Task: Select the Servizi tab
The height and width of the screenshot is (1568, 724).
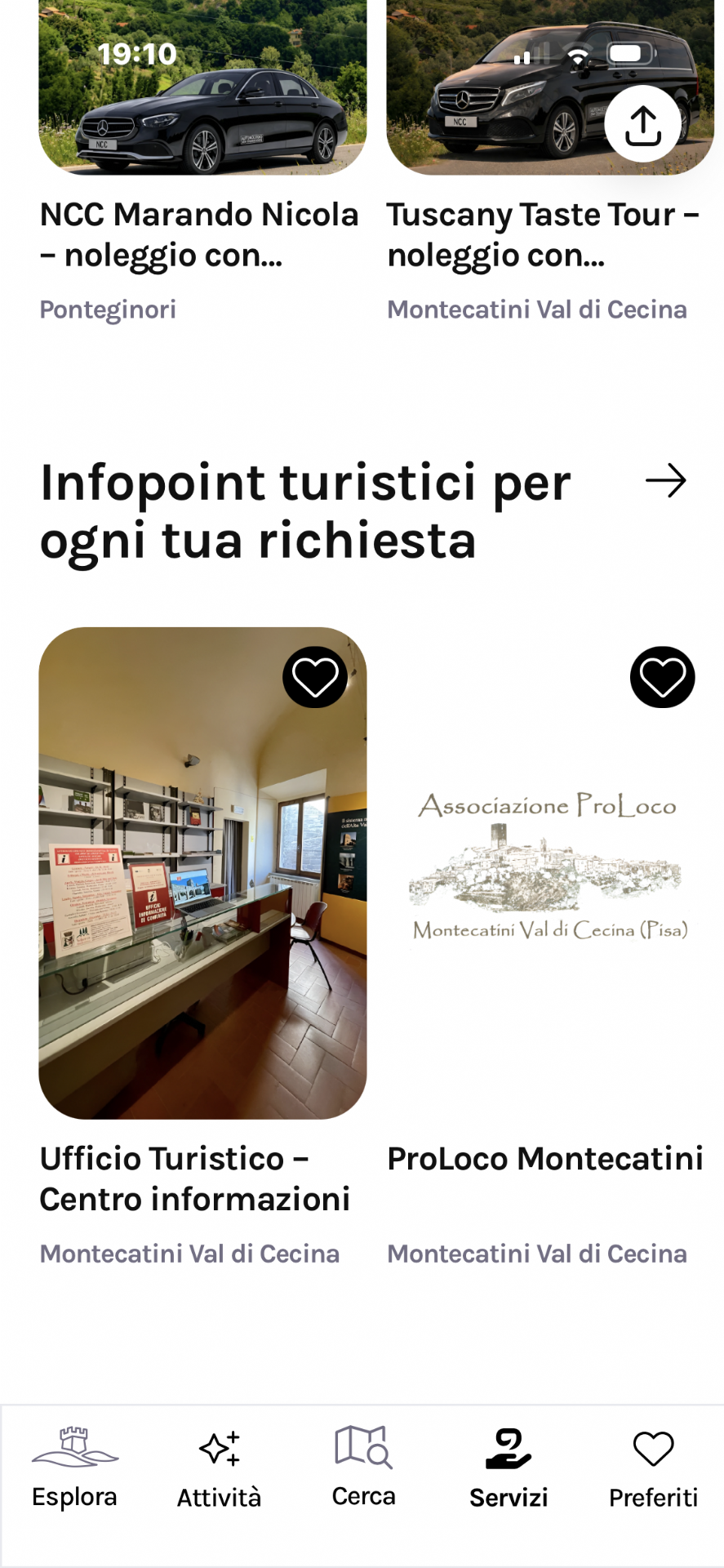Action: point(509,1468)
